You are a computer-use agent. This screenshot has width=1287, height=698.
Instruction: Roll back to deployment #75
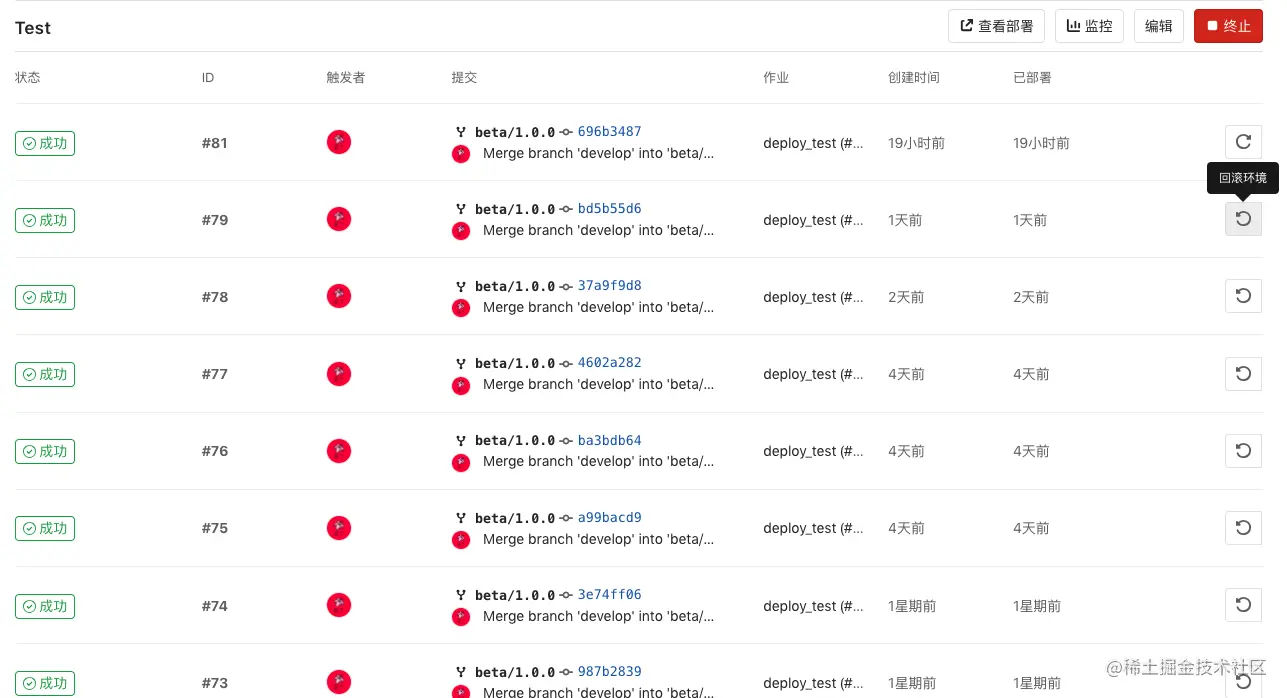pyautogui.click(x=1243, y=527)
